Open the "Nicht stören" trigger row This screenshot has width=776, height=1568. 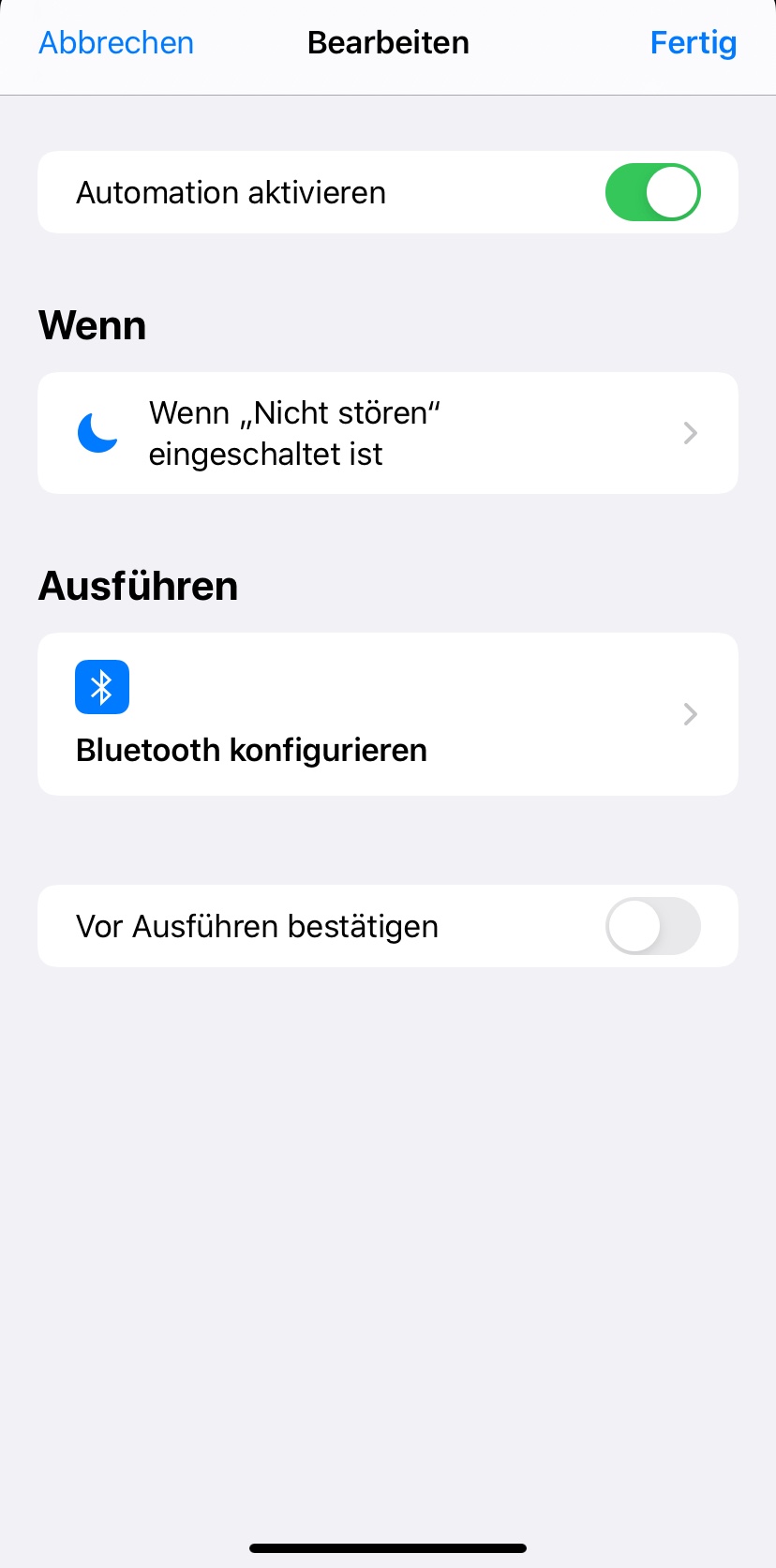pyautogui.click(x=388, y=433)
